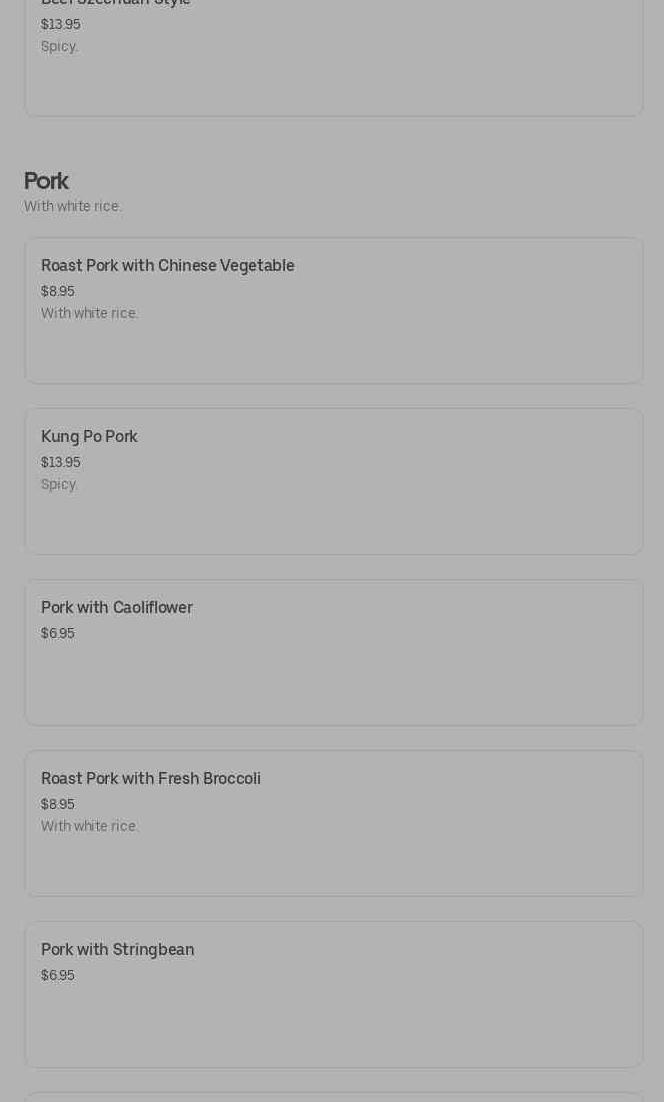The height and width of the screenshot is (1102, 664).
Task: Tap the Pork with Stringbean card
Action: tap(334, 994)
